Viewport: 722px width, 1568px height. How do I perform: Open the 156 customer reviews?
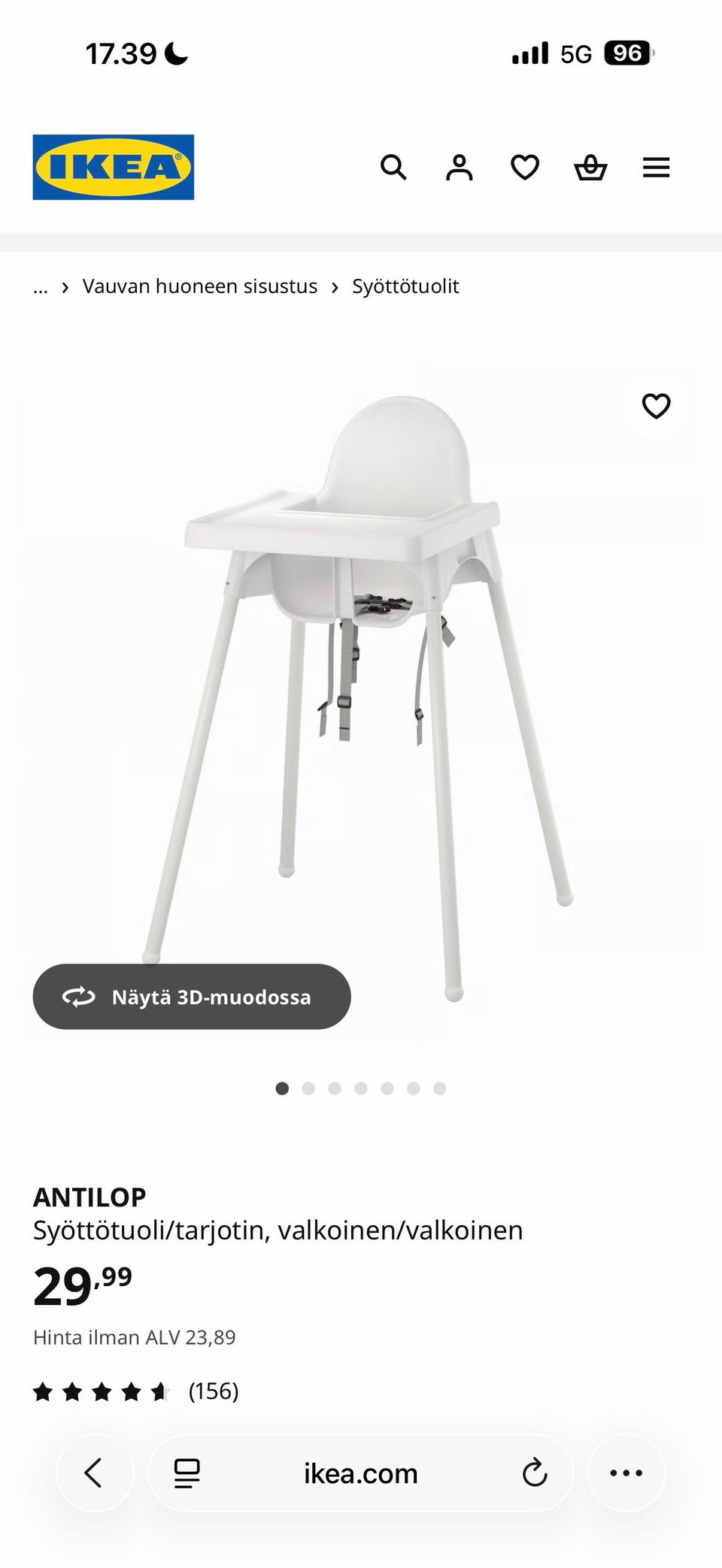click(214, 1391)
